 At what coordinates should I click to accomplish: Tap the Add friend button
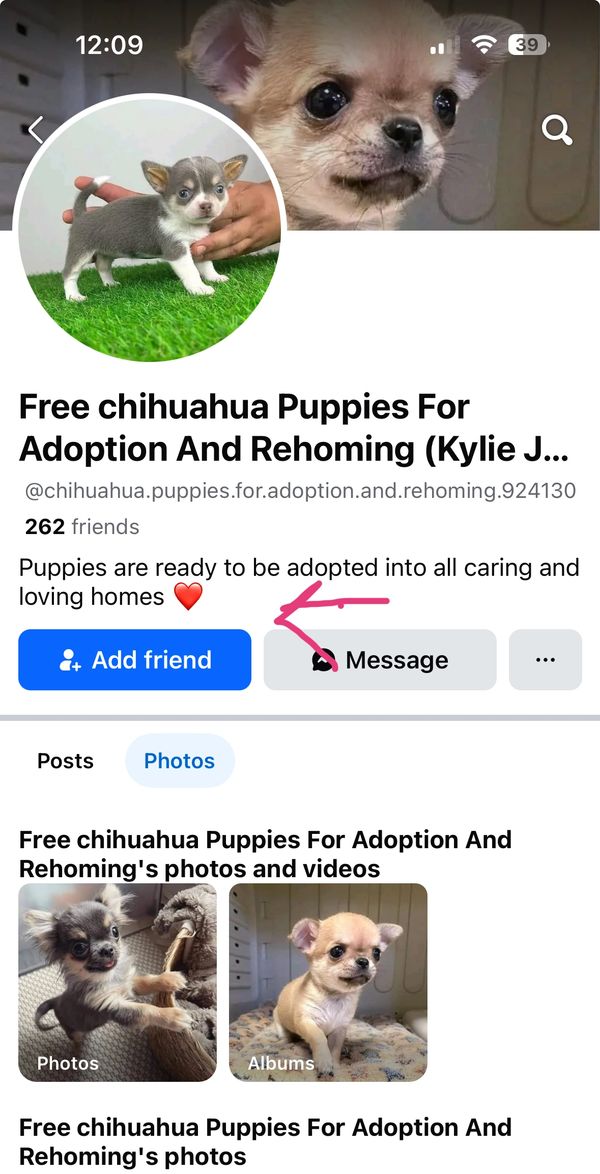pos(134,660)
